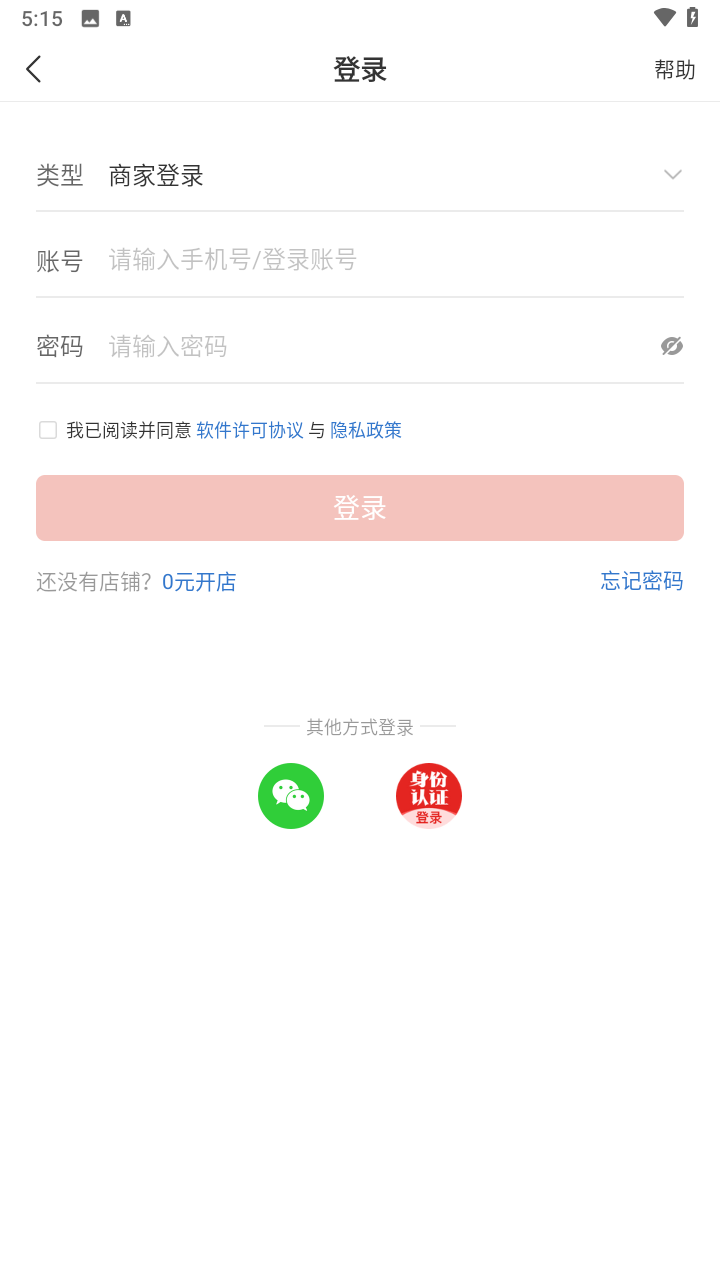Tap the battery icon in status bar
The image size is (720, 1280).
(695, 17)
